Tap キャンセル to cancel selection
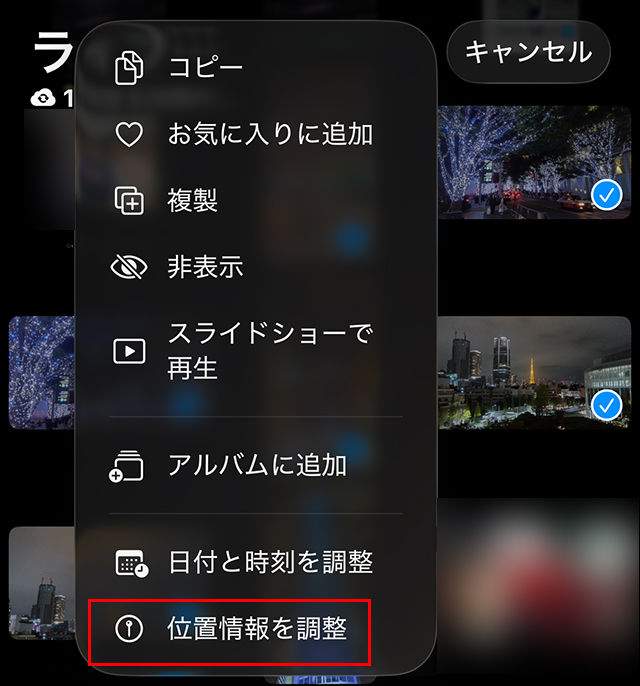640x686 pixels. click(528, 51)
